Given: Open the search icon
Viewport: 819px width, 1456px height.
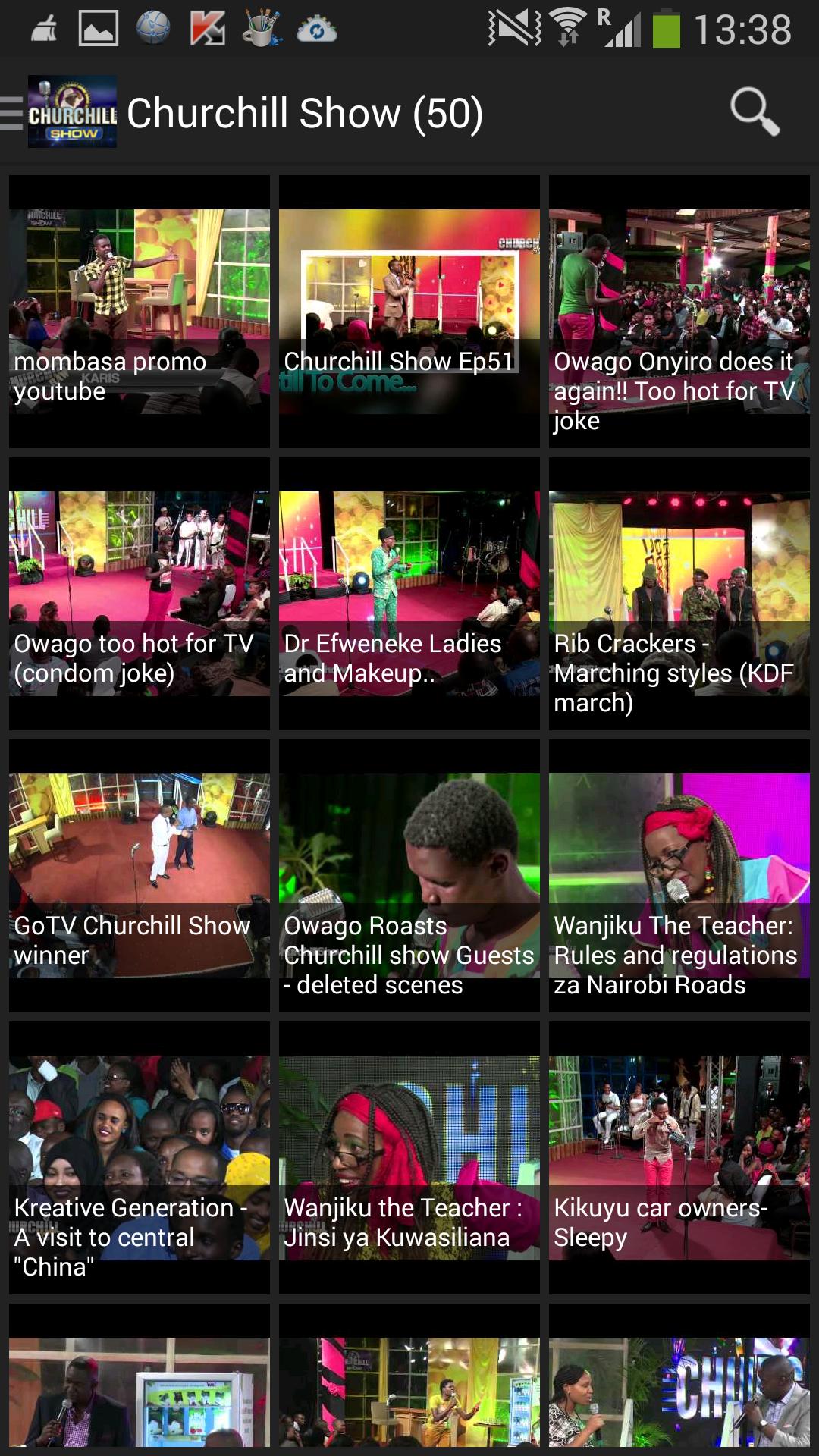Looking at the screenshot, I should (x=754, y=112).
